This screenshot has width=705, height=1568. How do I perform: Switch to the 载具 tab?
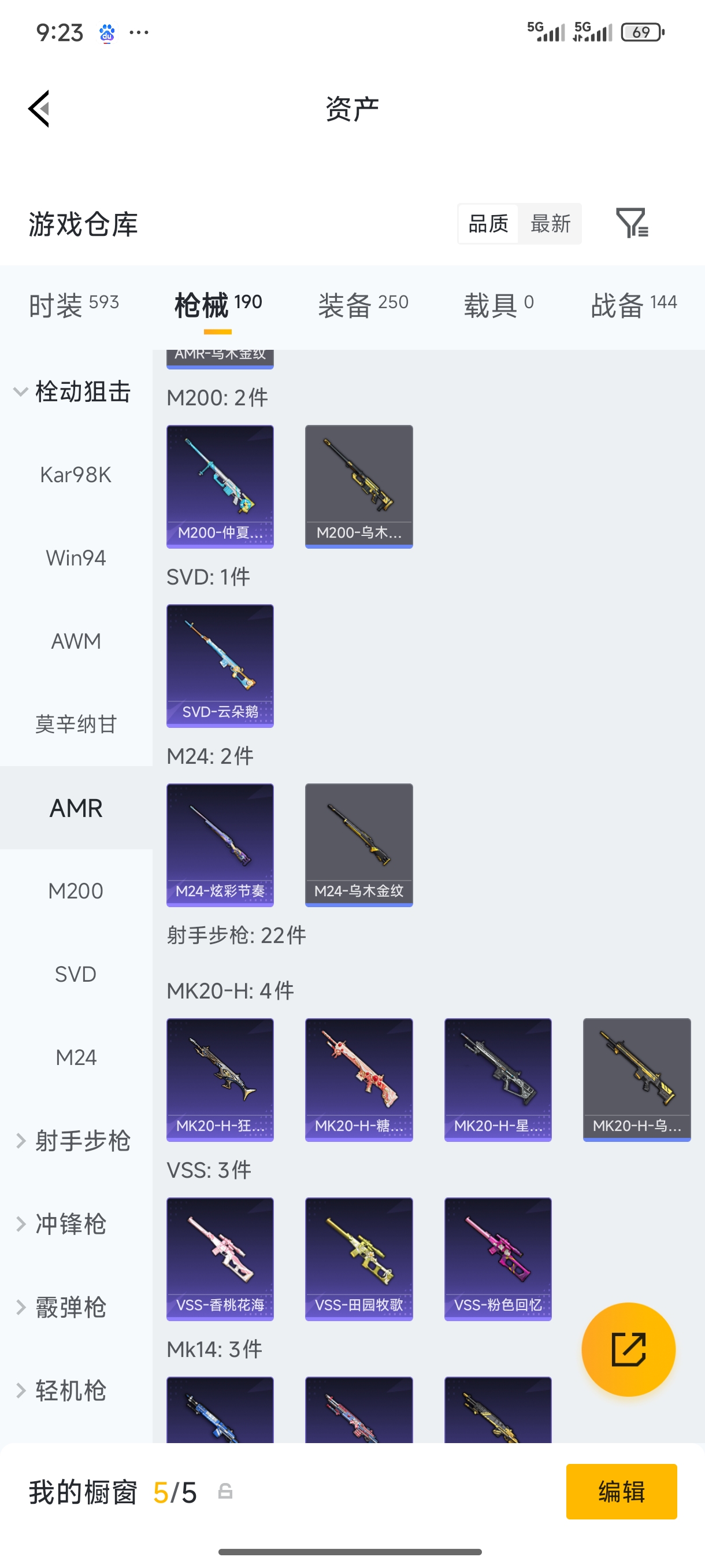[499, 304]
